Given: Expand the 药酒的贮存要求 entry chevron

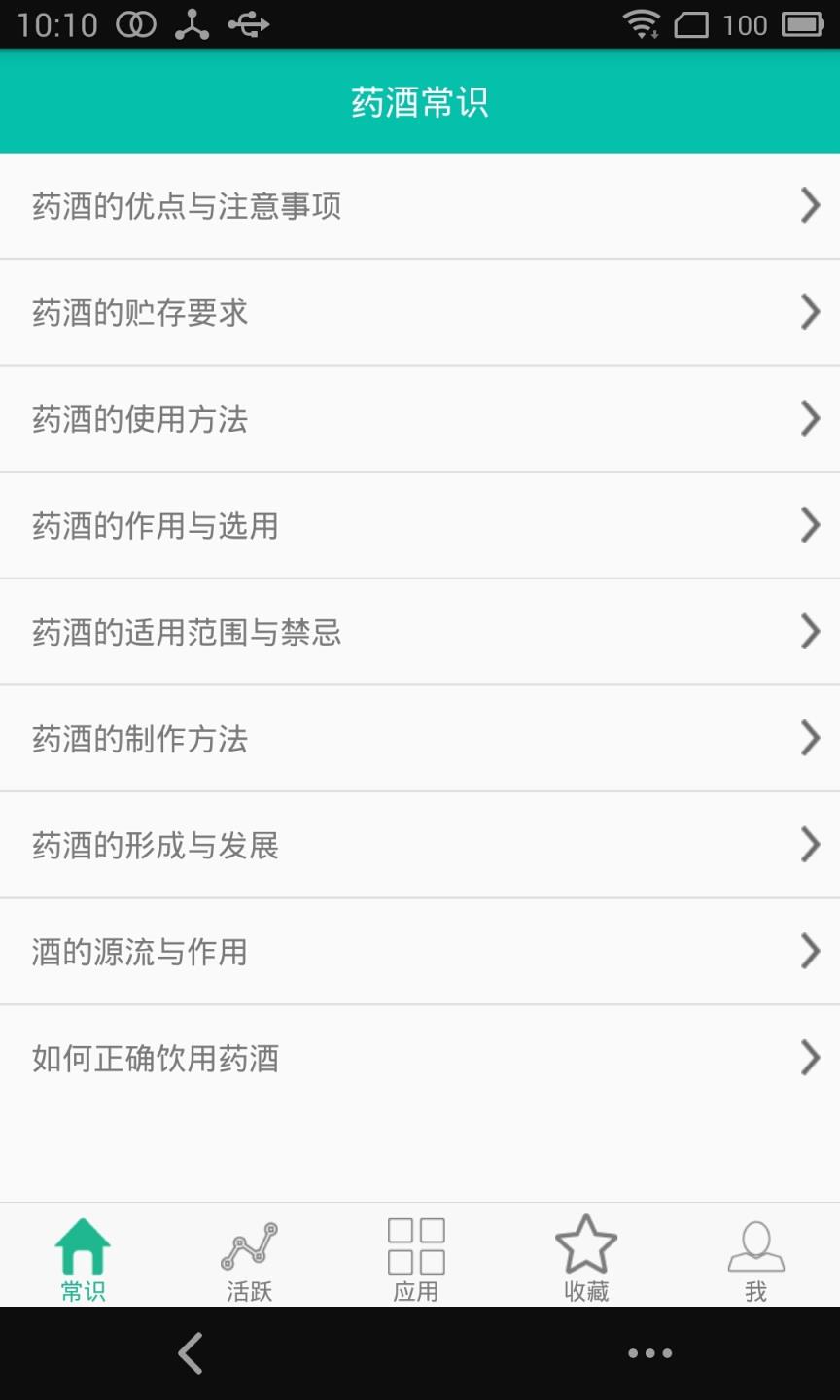Looking at the screenshot, I should (x=810, y=312).
